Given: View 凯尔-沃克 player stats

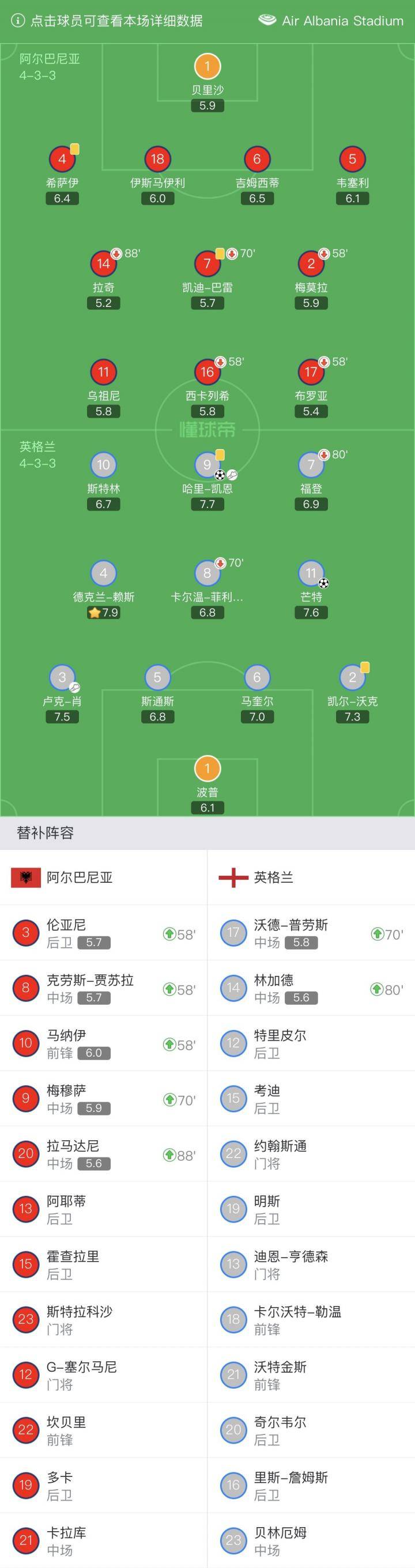Looking at the screenshot, I should [352, 693].
